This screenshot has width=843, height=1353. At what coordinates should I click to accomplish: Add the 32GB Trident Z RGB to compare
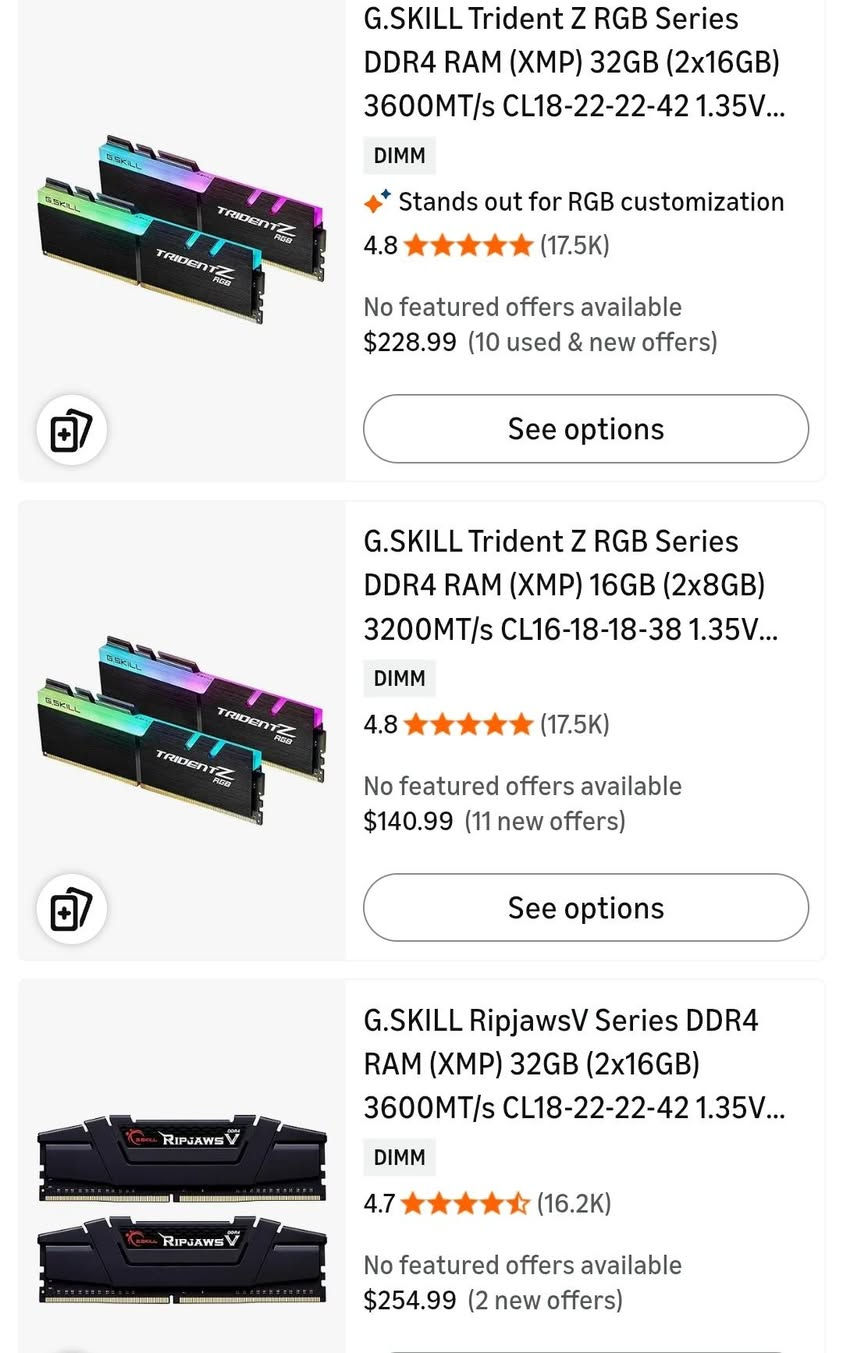click(71, 432)
